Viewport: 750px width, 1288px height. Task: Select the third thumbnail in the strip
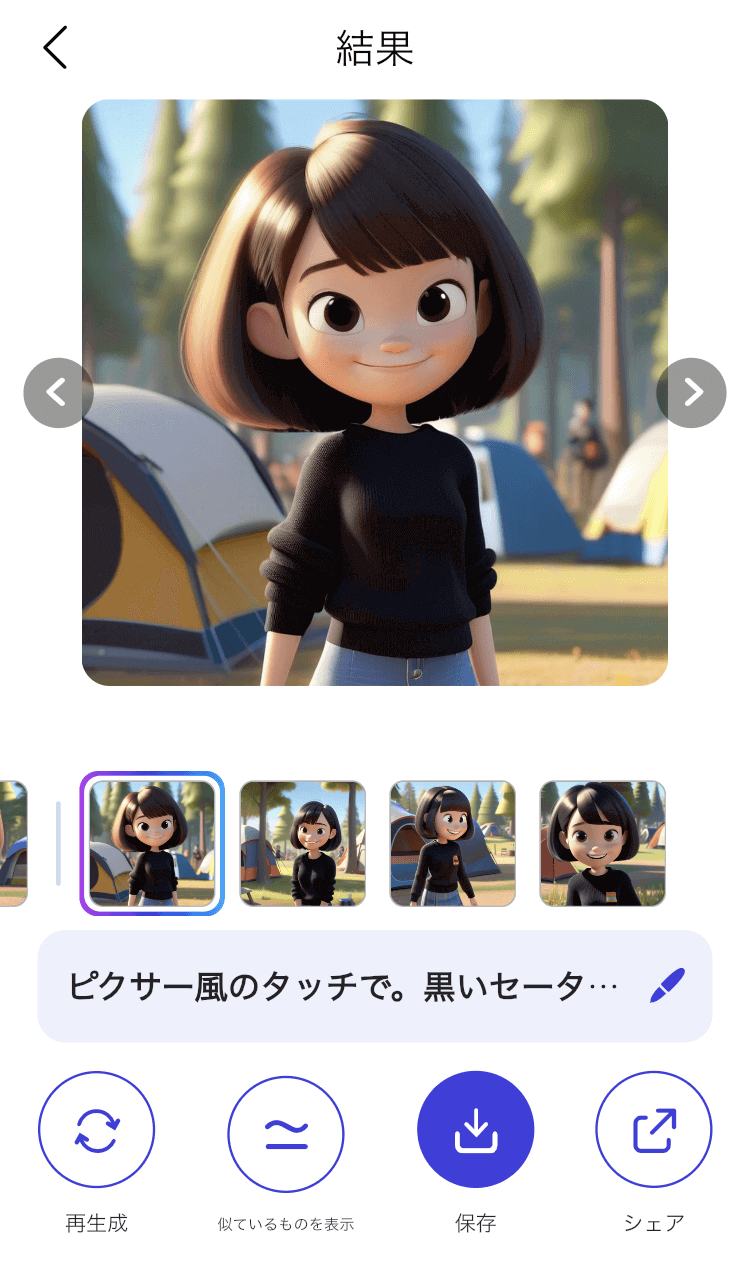point(302,845)
